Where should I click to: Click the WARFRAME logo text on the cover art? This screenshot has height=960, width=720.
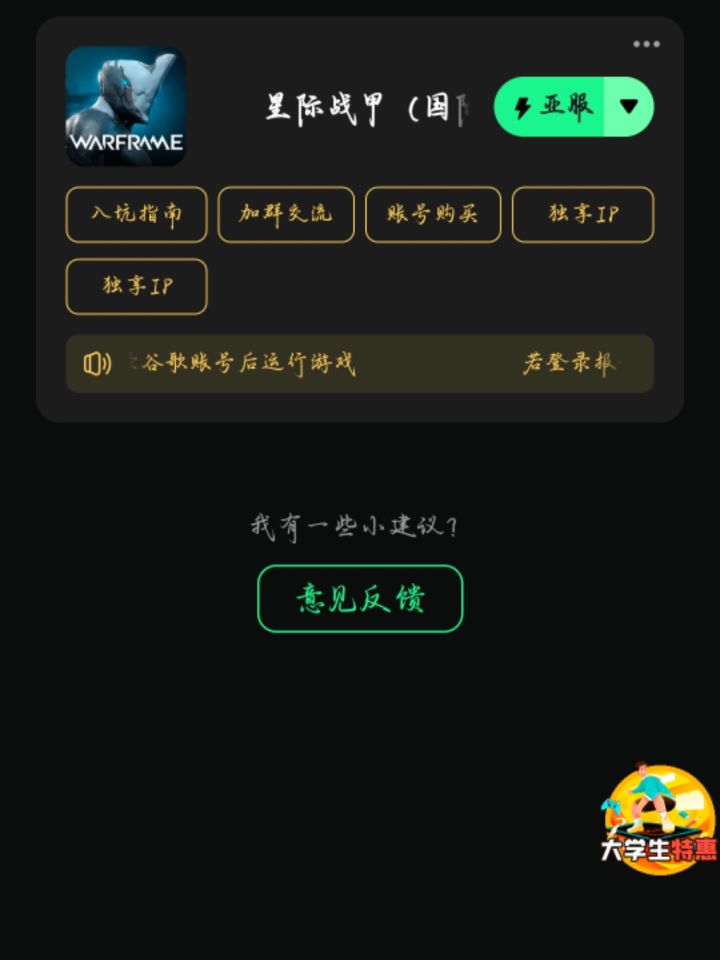(x=126, y=140)
